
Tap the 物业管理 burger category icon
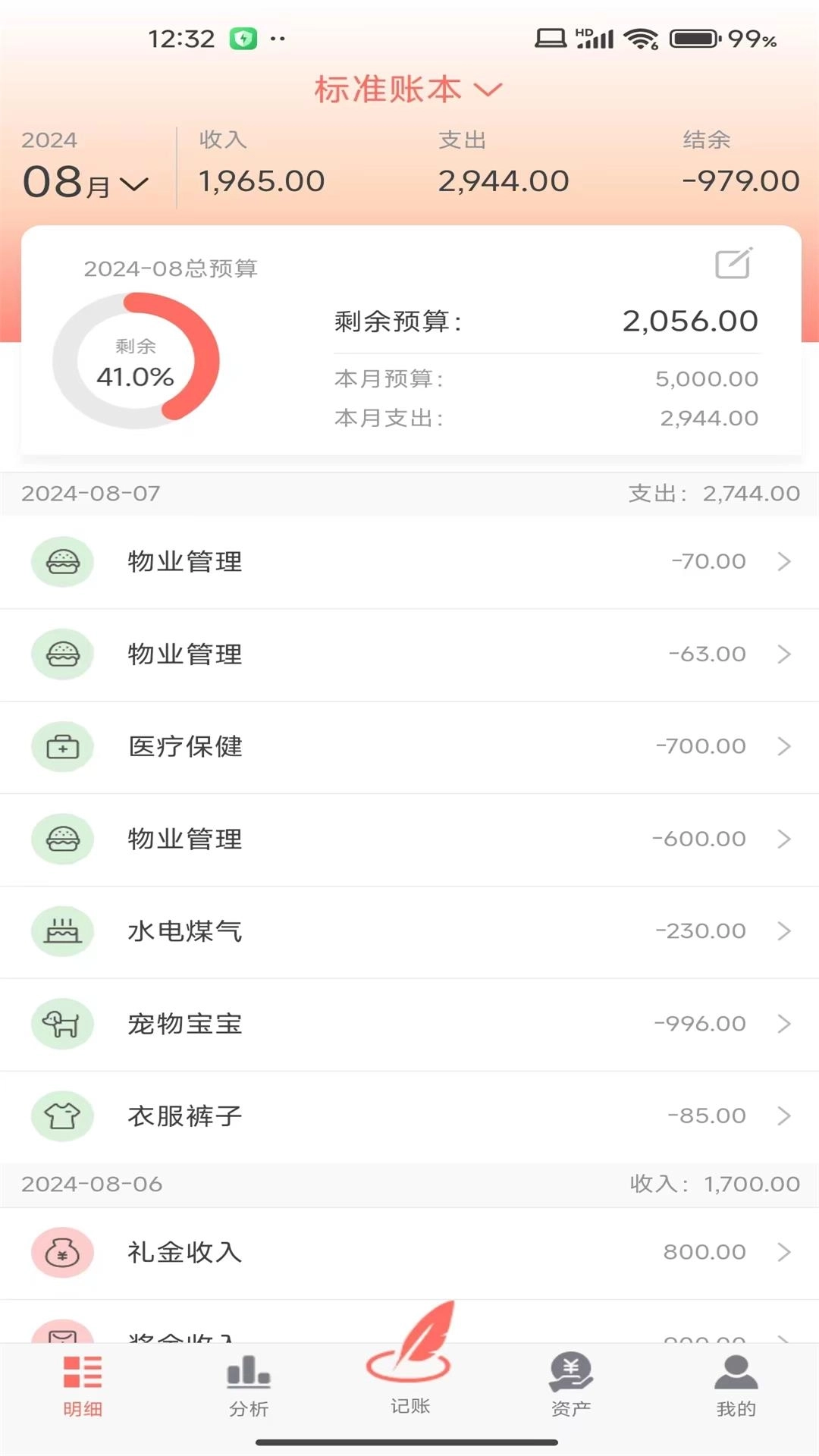pyautogui.click(x=63, y=562)
